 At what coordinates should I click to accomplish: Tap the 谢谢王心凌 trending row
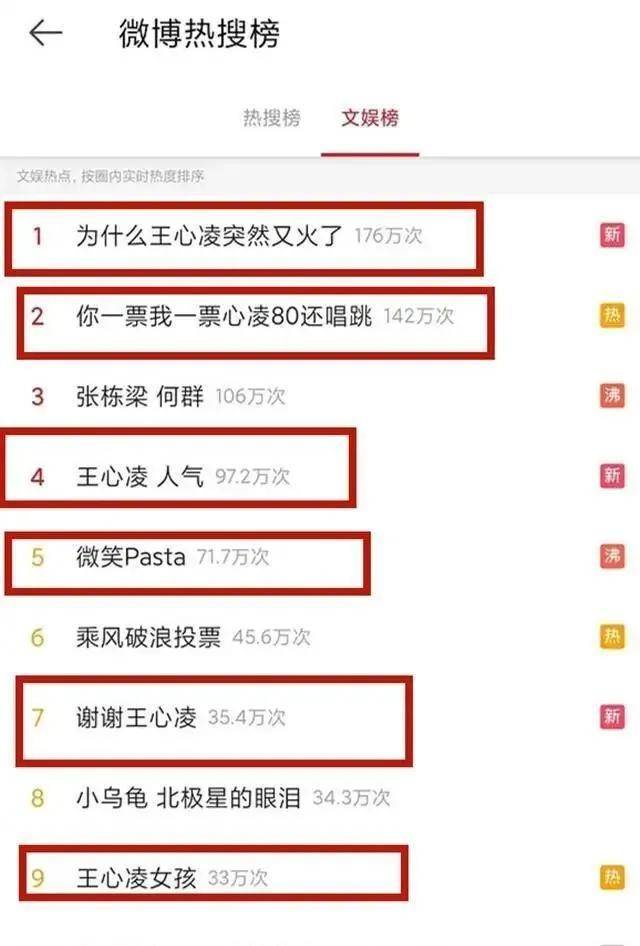(x=136, y=717)
